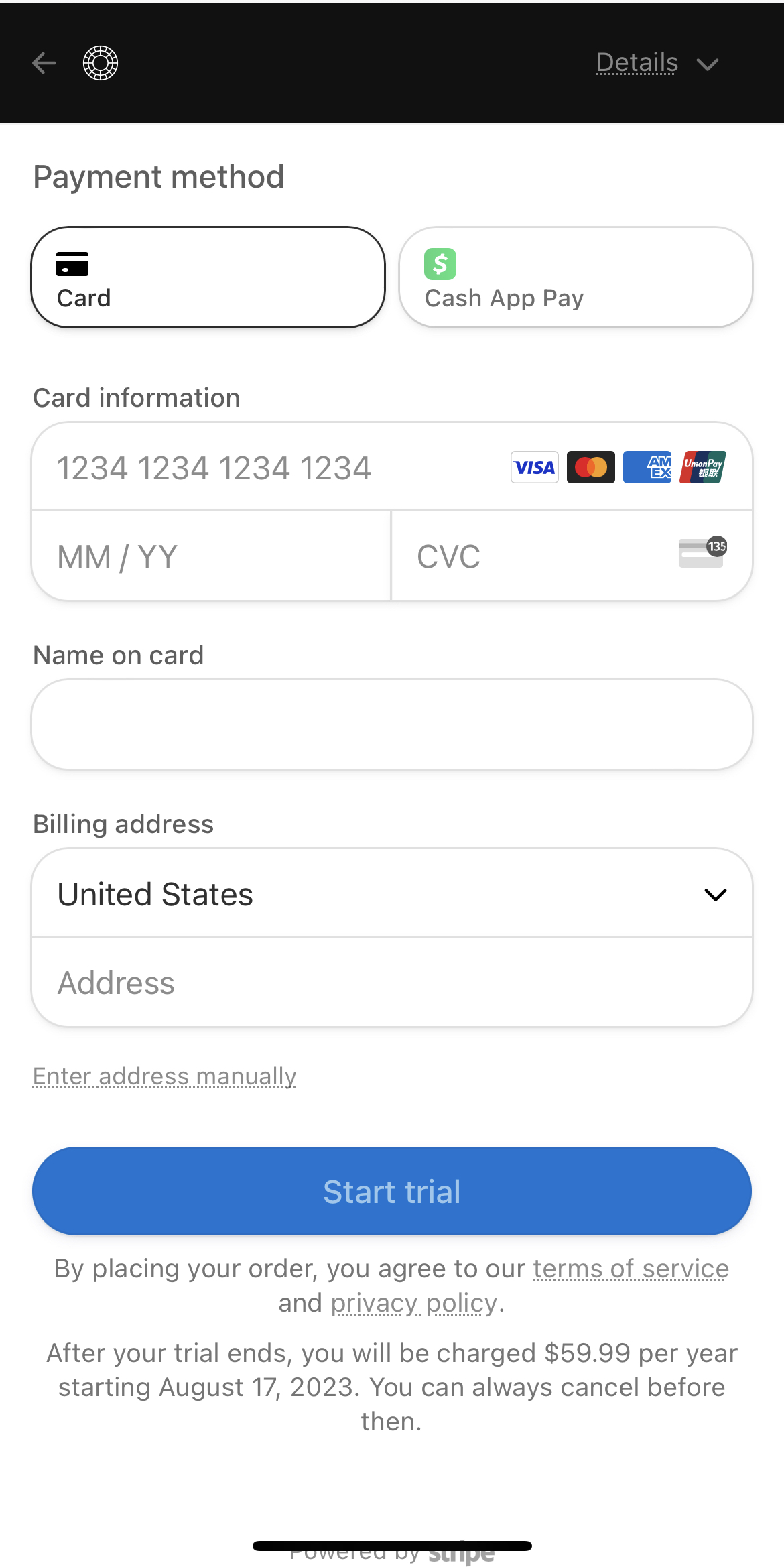Click Enter address manually
784x1567 pixels.
click(x=164, y=1076)
